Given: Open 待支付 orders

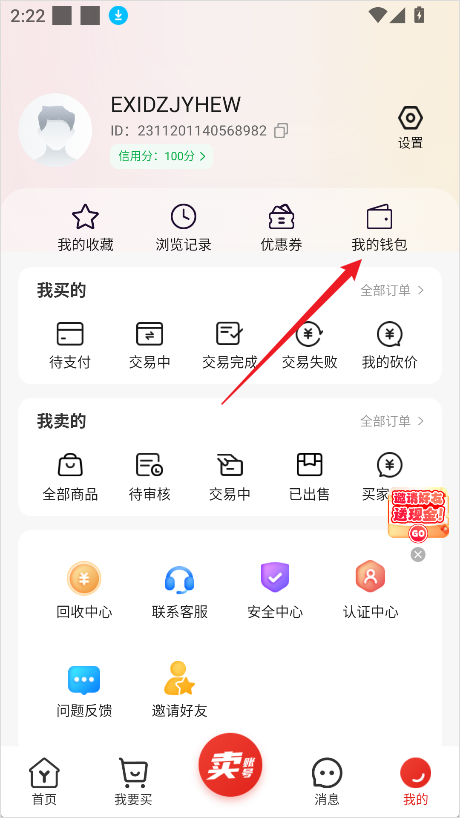Looking at the screenshot, I should coord(70,345).
